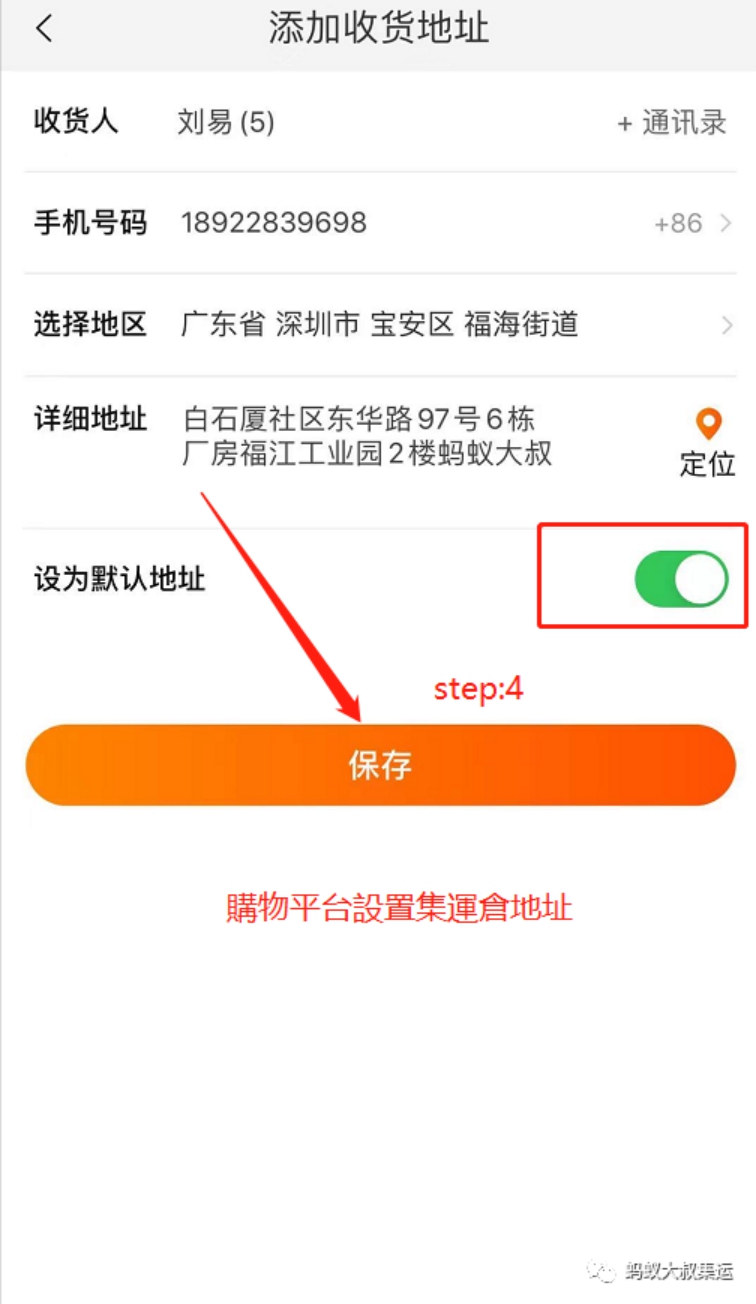756x1304 pixels.
Task: Use 定位 to locate the address
Action: point(708,442)
